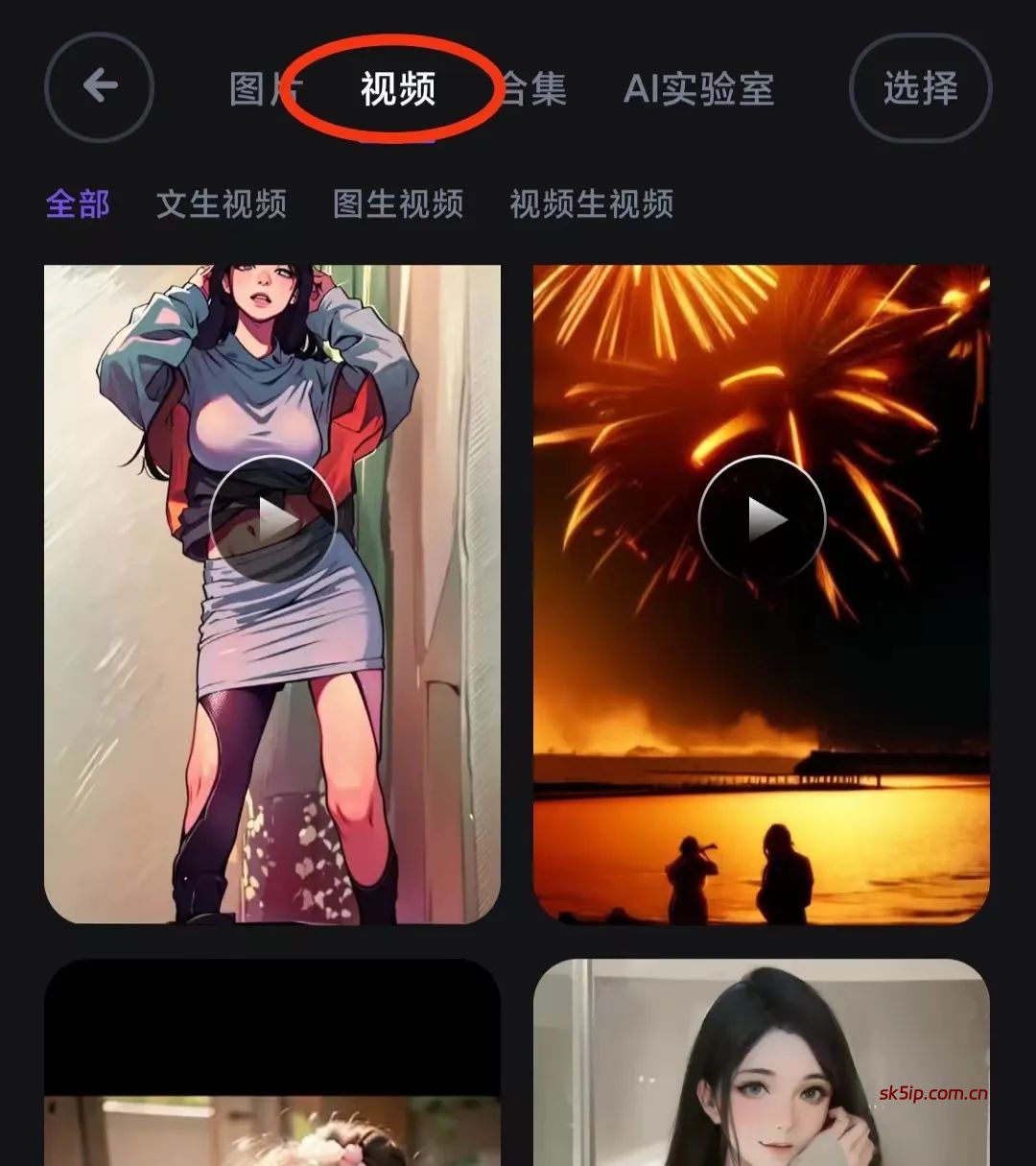Viewport: 1036px width, 1166px height.
Task: Filter by 文生视频
Action: tap(221, 203)
